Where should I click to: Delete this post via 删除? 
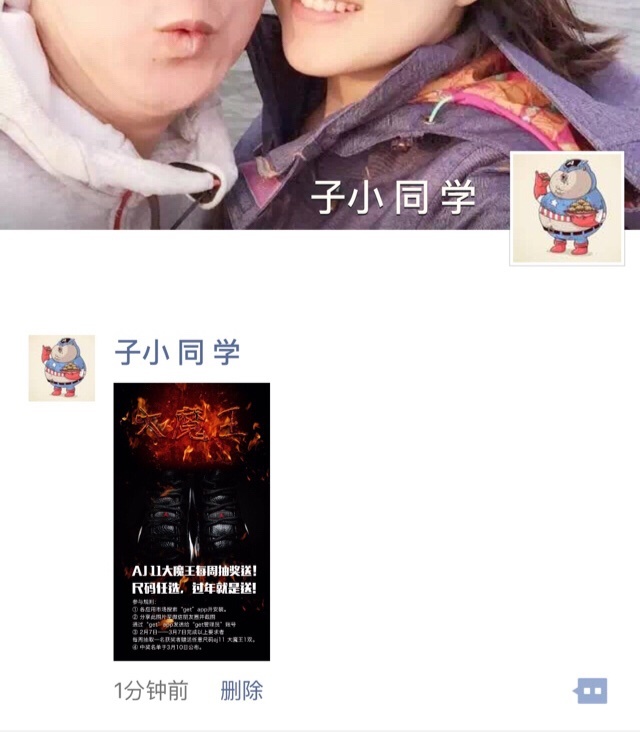tap(241, 690)
